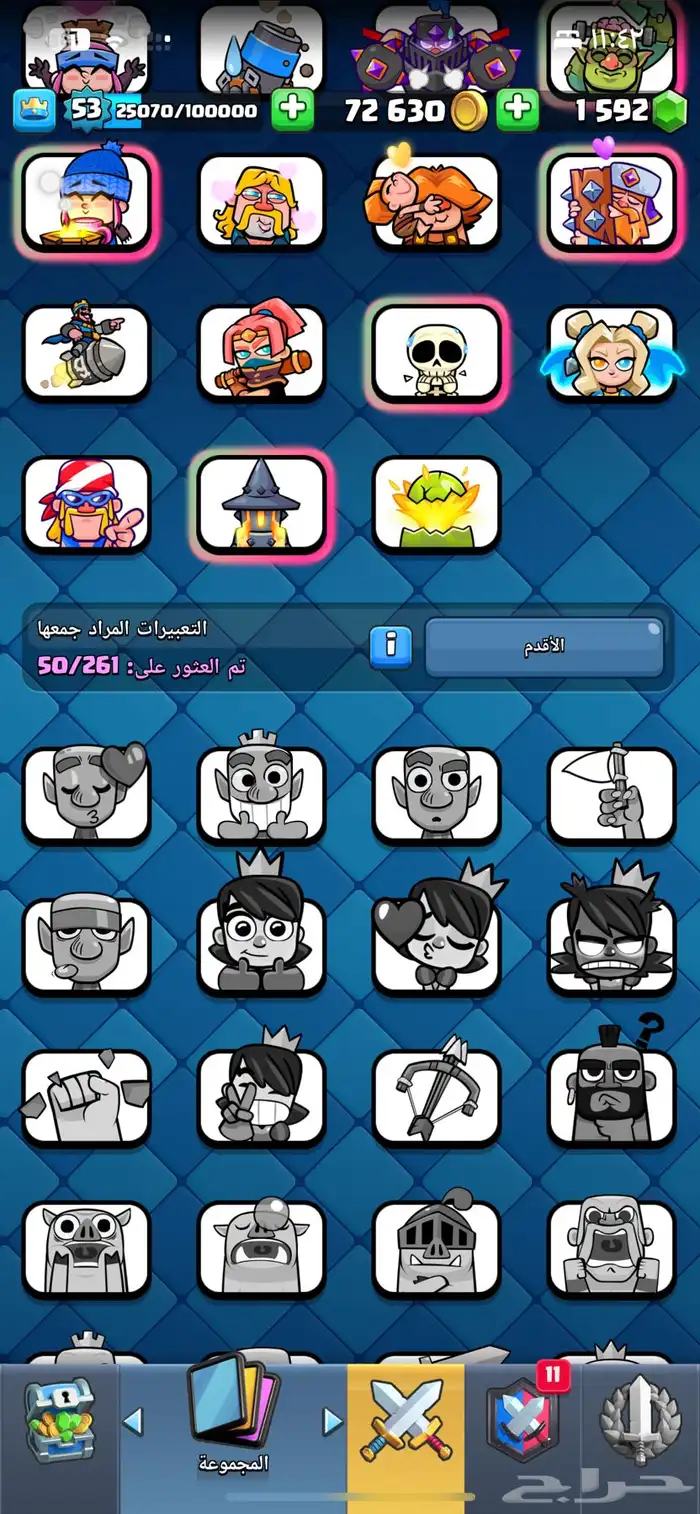Change sorting with the الأقدم button
The height and width of the screenshot is (1514, 700).
[x=545, y=647]
